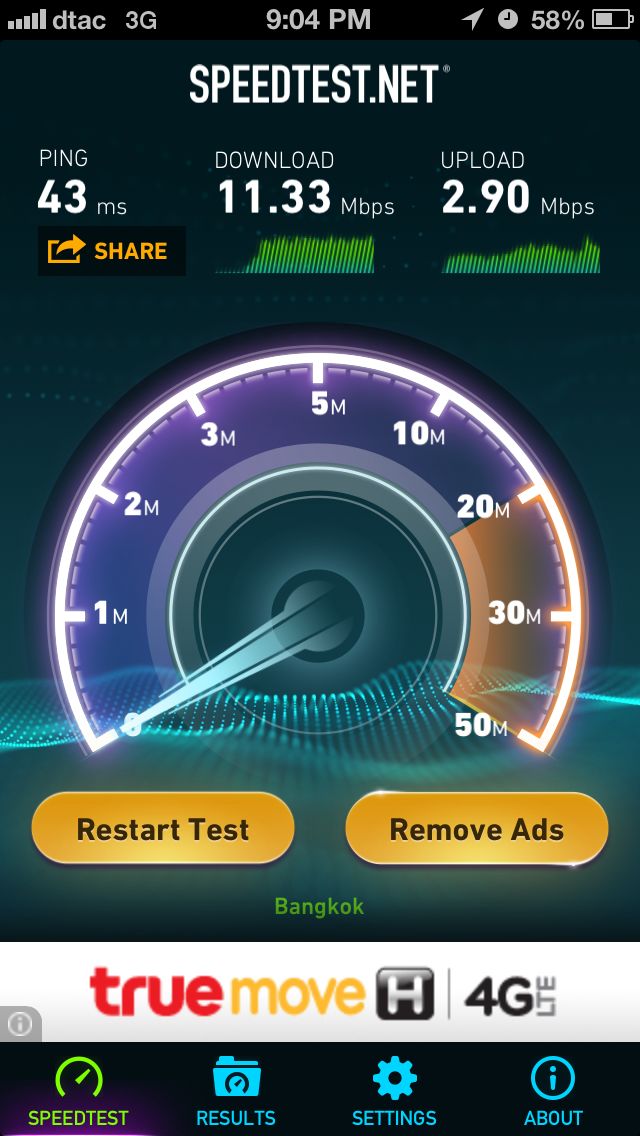Share the speed test result
The width and height of the screenshot is (640, 1136).
[112, 251]
